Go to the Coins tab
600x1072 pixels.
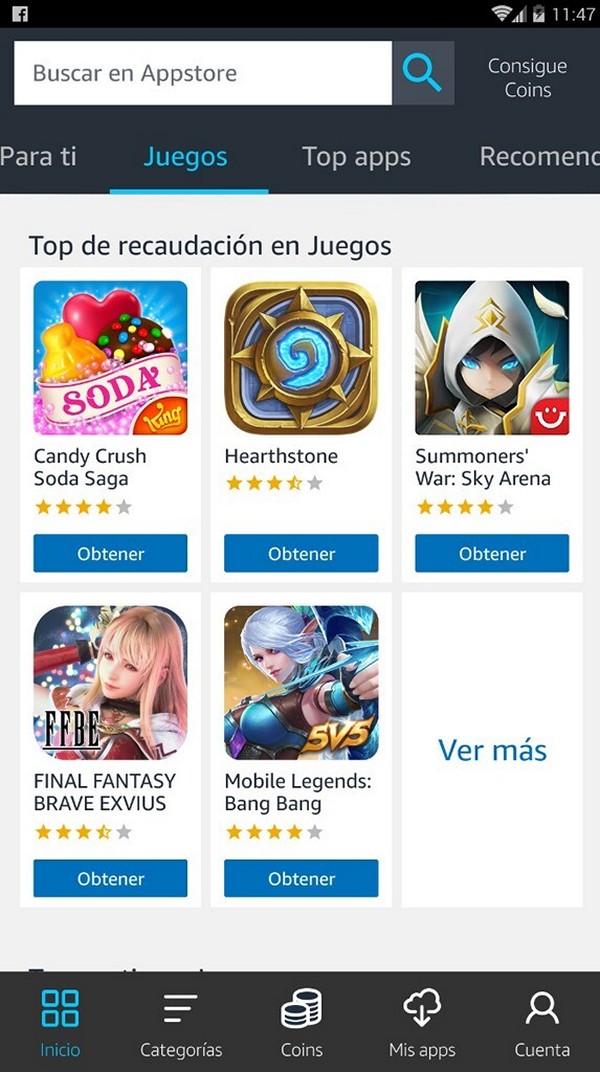click(x=301, y=1023)
